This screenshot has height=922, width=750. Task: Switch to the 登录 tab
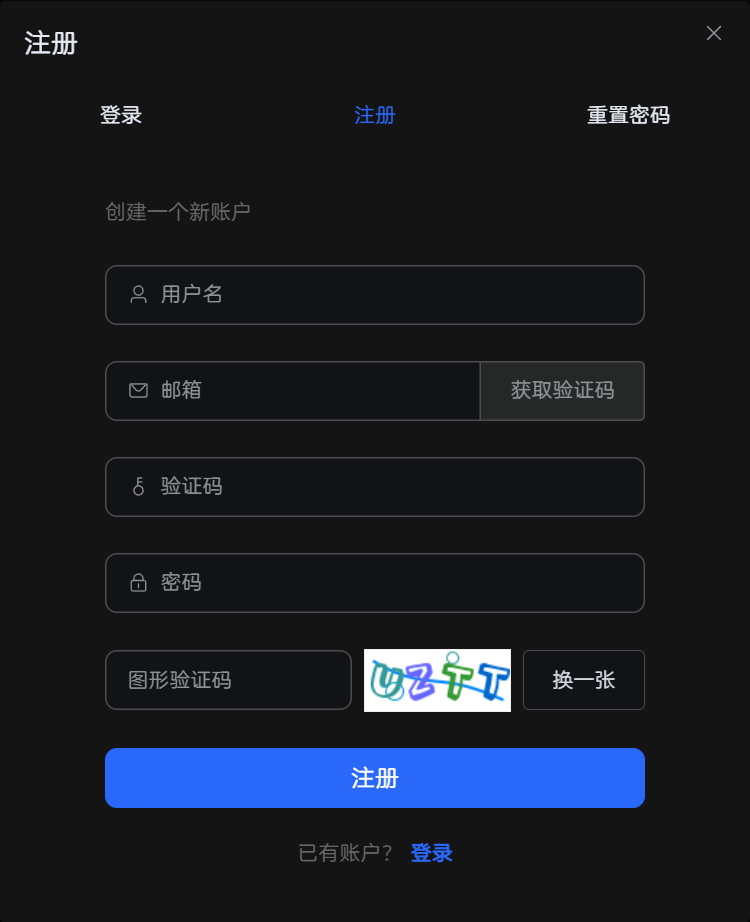tap(121, 115)
